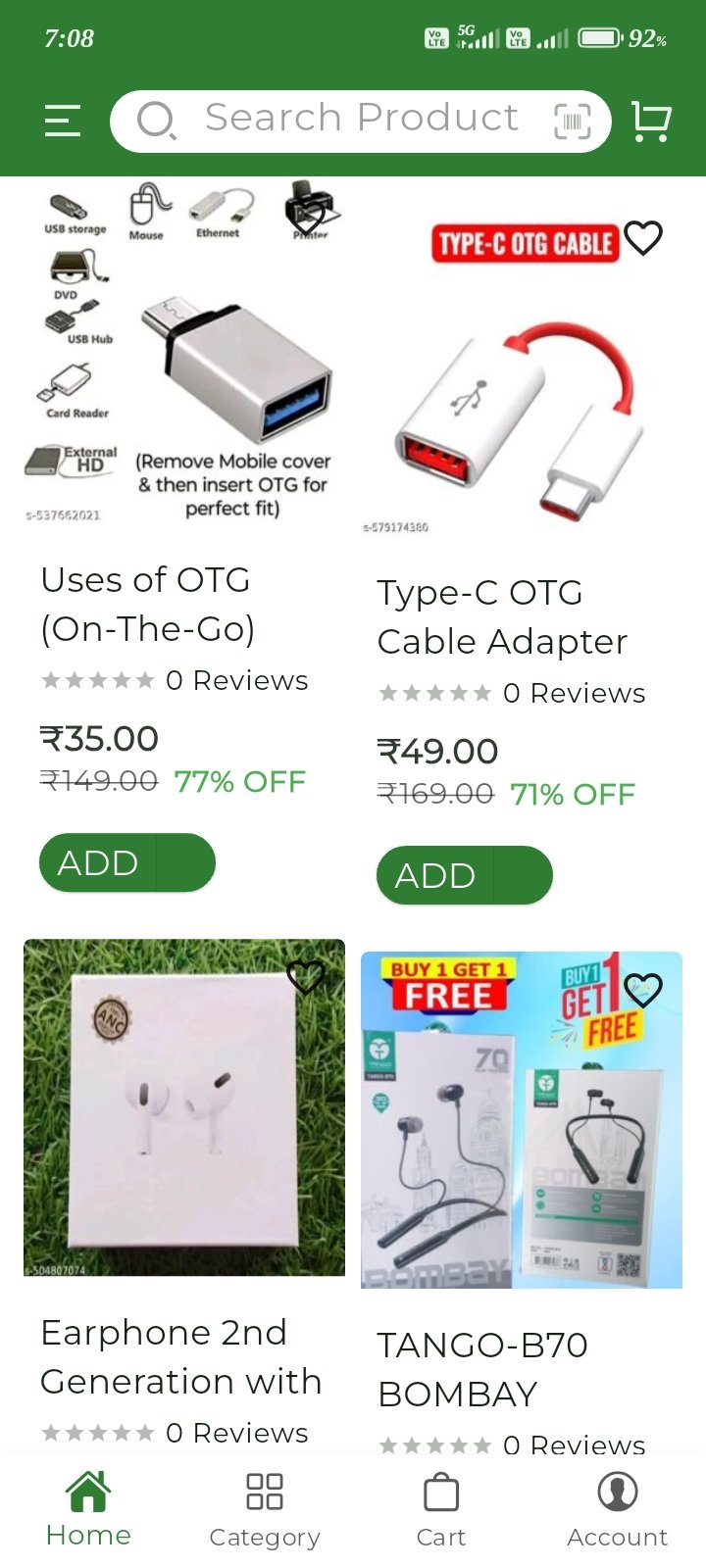Tap the Search Product field
This screenshot has width=706, height=1568.
[361, 120]
